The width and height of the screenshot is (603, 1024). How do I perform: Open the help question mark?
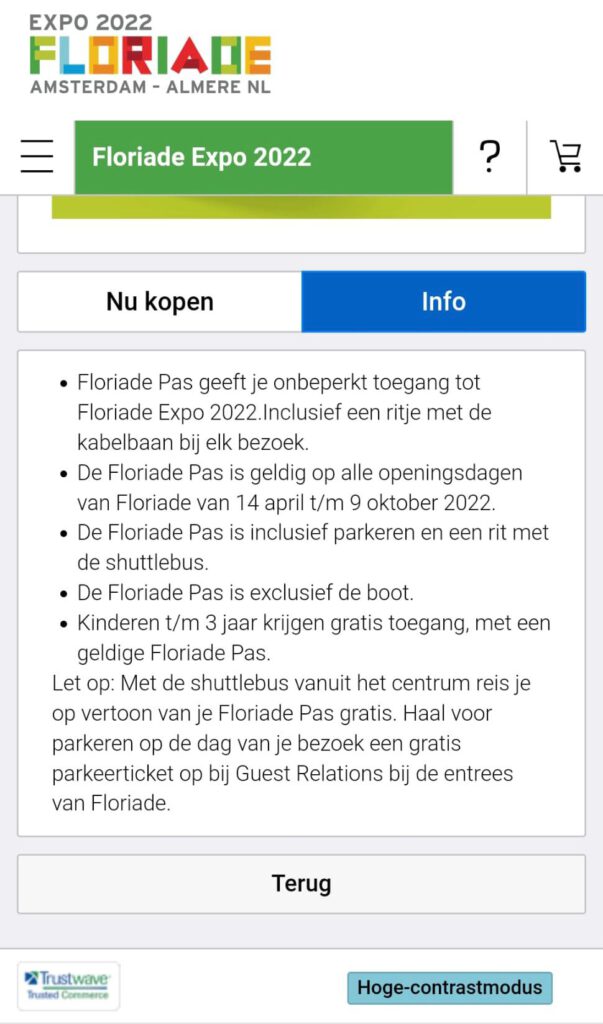pyautogui.click(x=489, y=157)
